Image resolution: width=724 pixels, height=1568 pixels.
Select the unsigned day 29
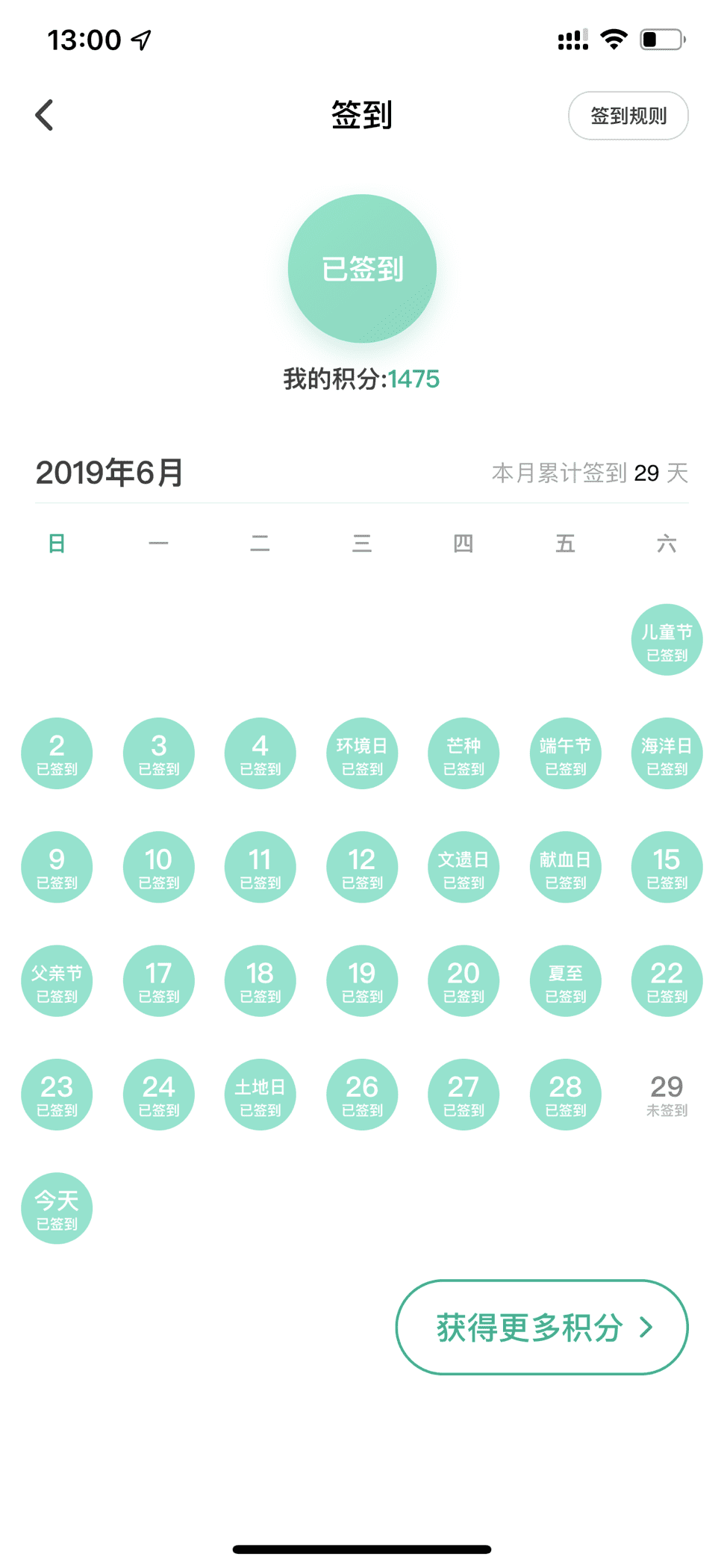coord(667,1095)
